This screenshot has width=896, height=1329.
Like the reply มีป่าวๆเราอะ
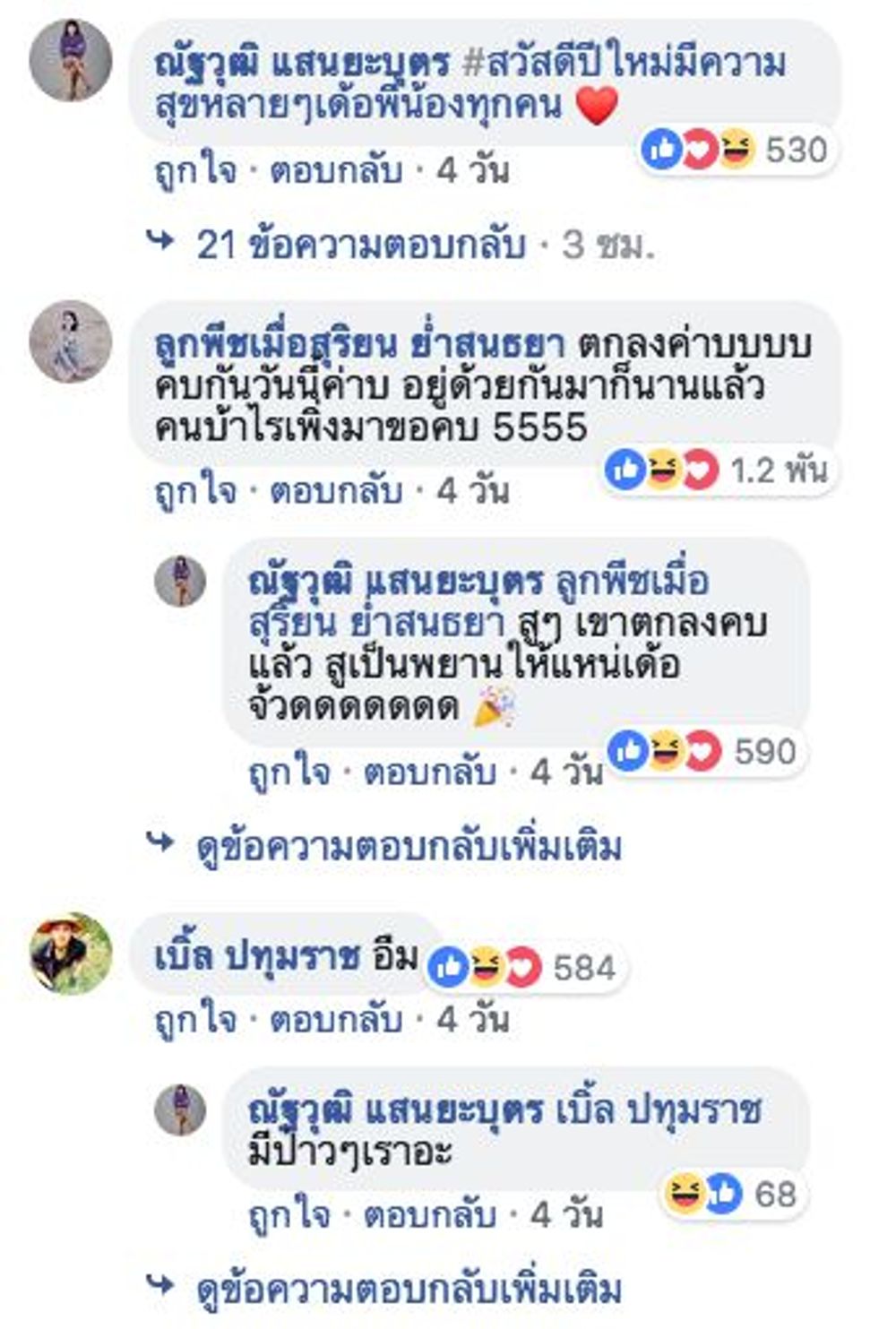point(289,1214)
